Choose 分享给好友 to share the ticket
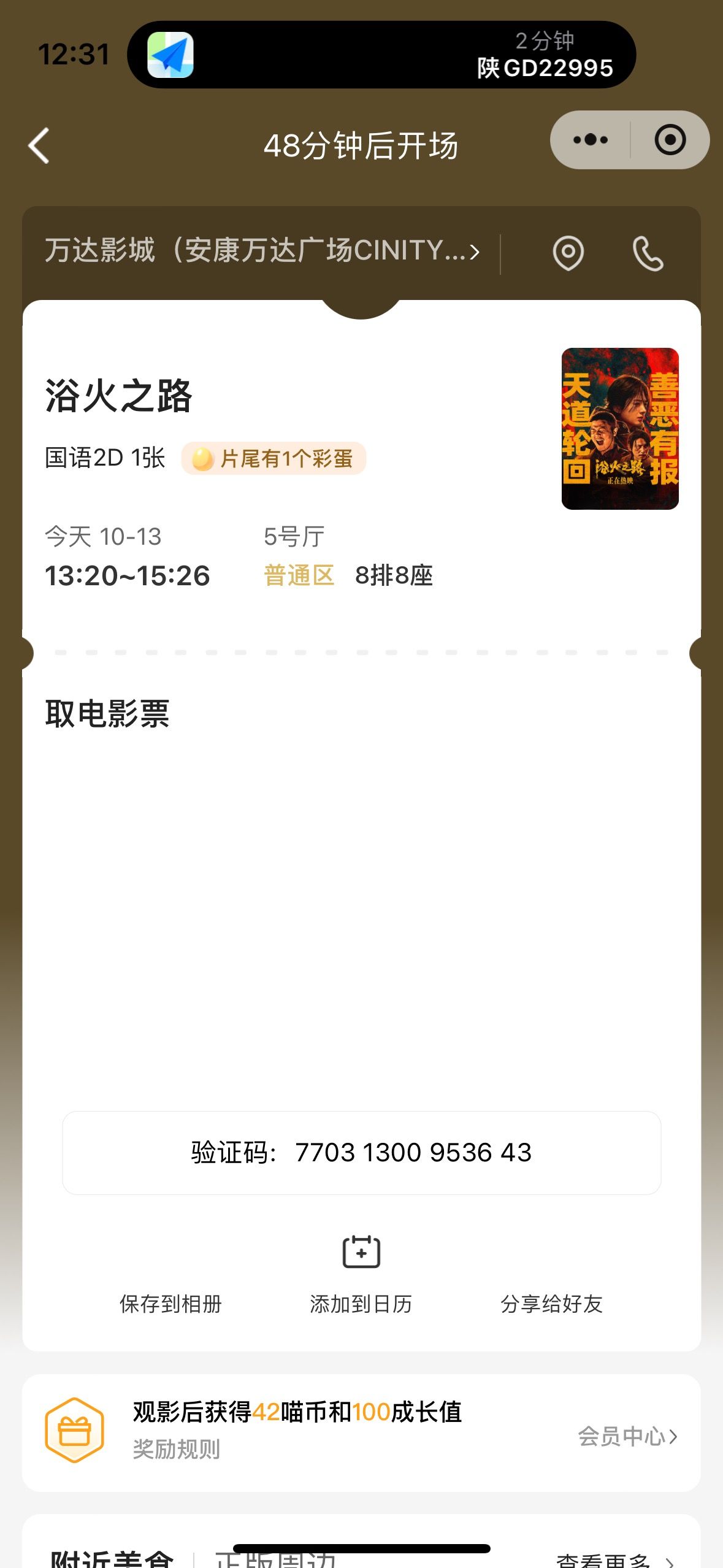723x1568 pixels. [552, 1303]
